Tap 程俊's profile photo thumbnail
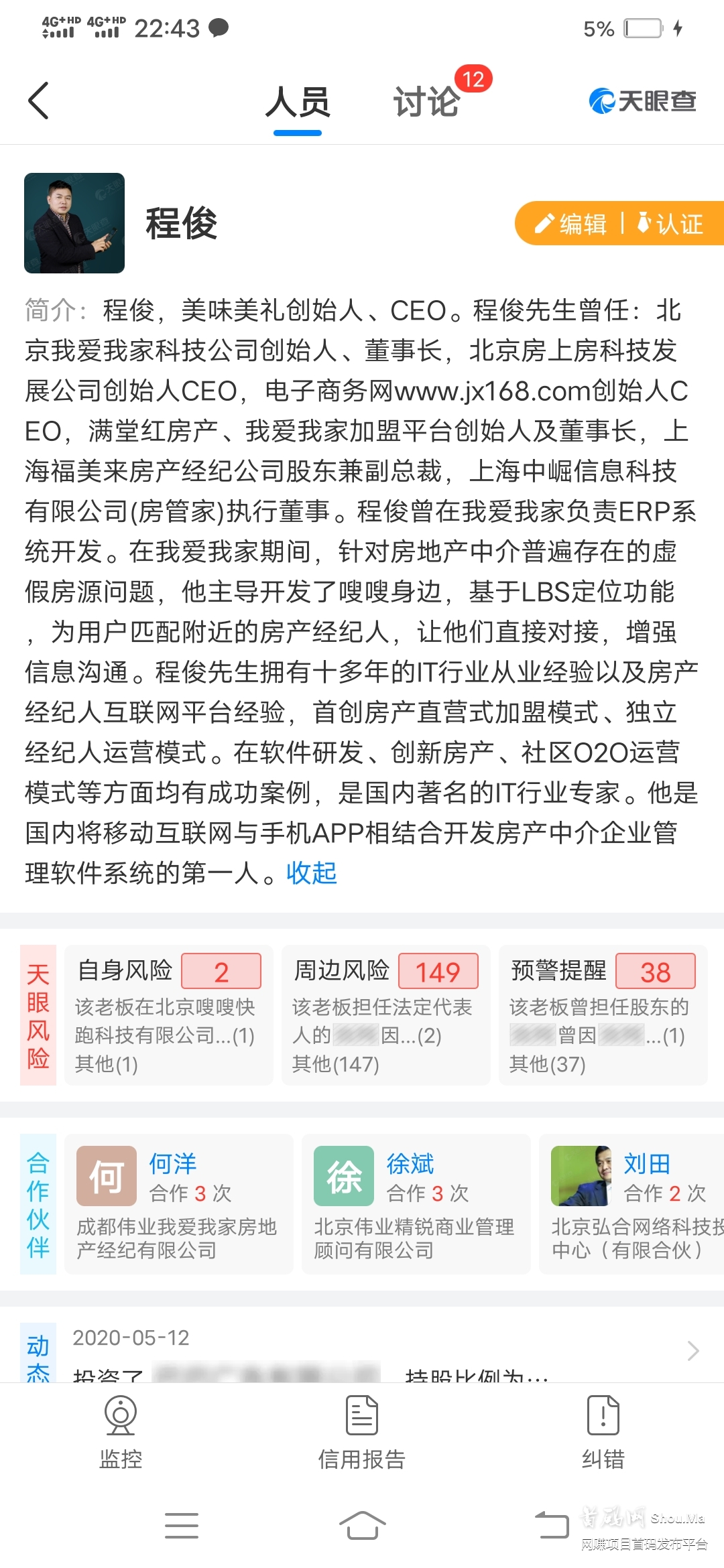 pos(74,224)
